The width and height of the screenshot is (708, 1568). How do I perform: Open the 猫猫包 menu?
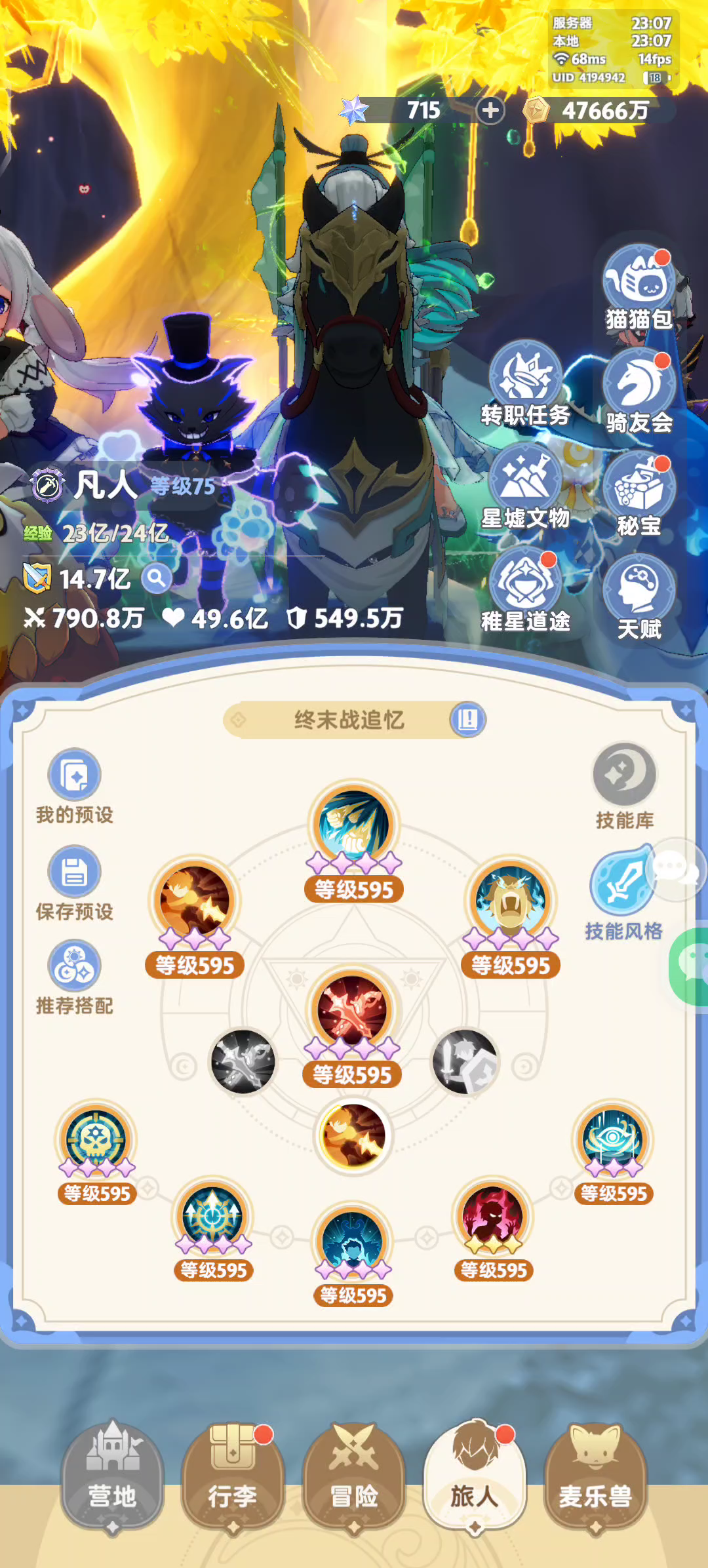[639, 283]
